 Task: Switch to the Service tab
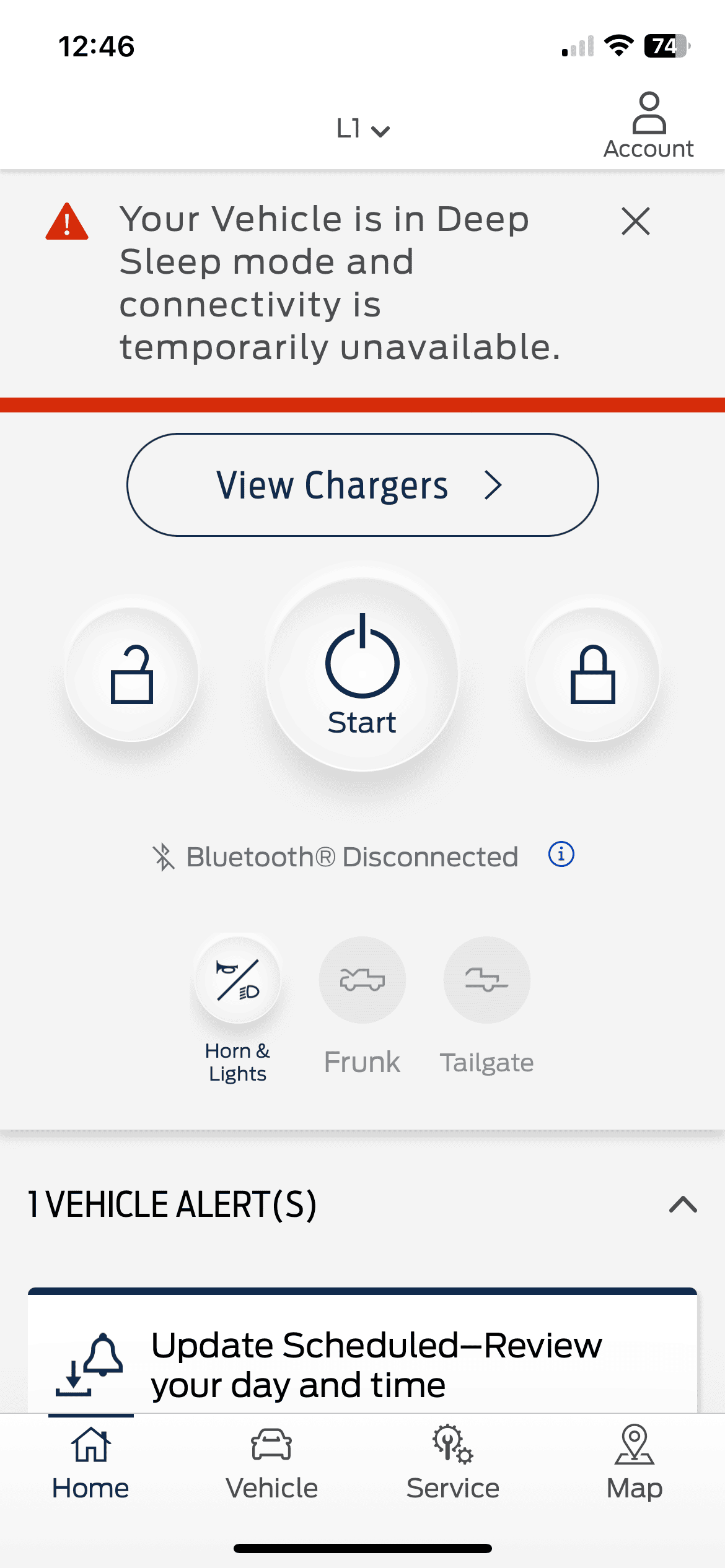click(x=453, y=1463)
